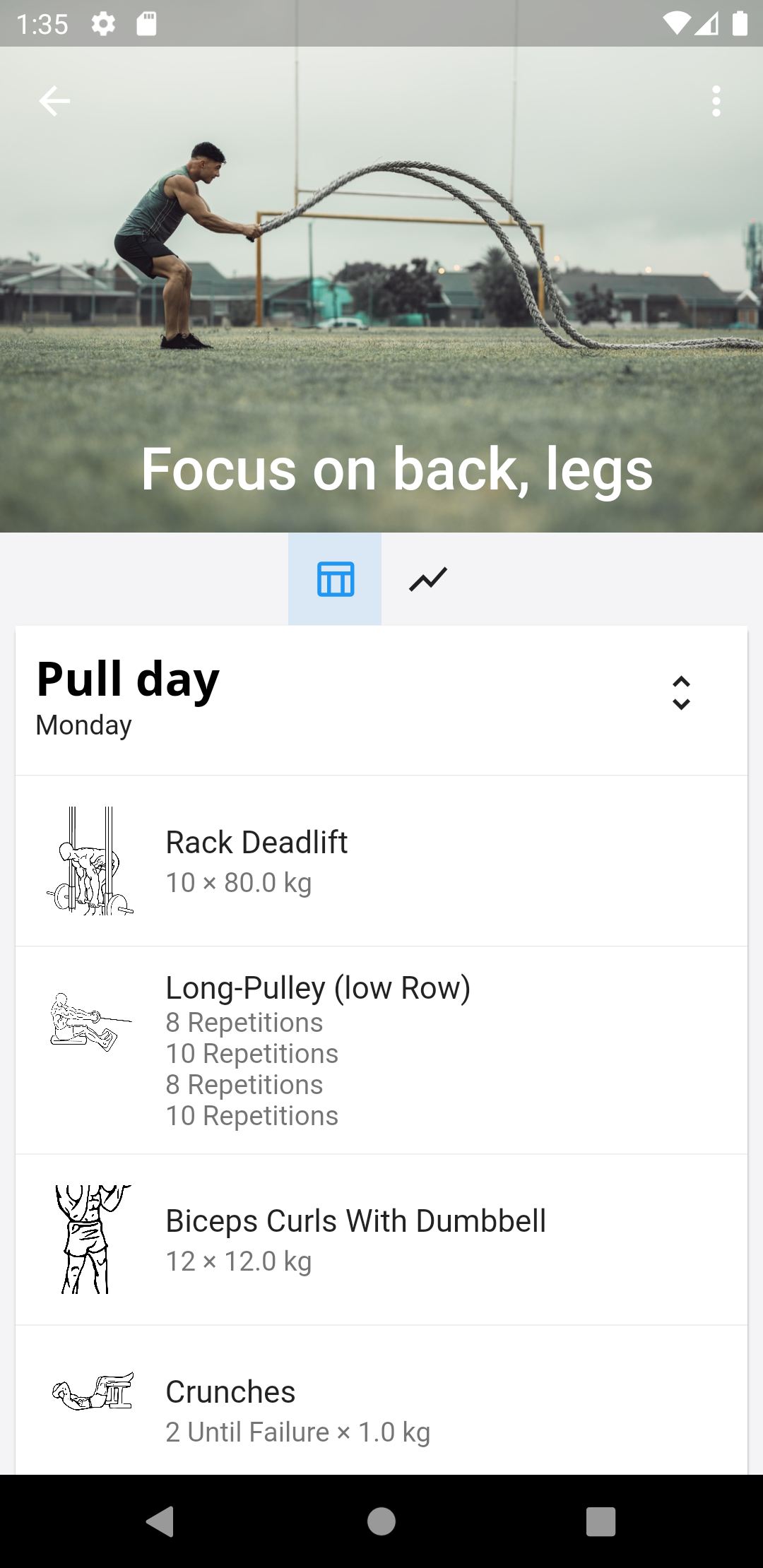Tap the system back button
763x1568 pixels.
tap(160, 1521)
